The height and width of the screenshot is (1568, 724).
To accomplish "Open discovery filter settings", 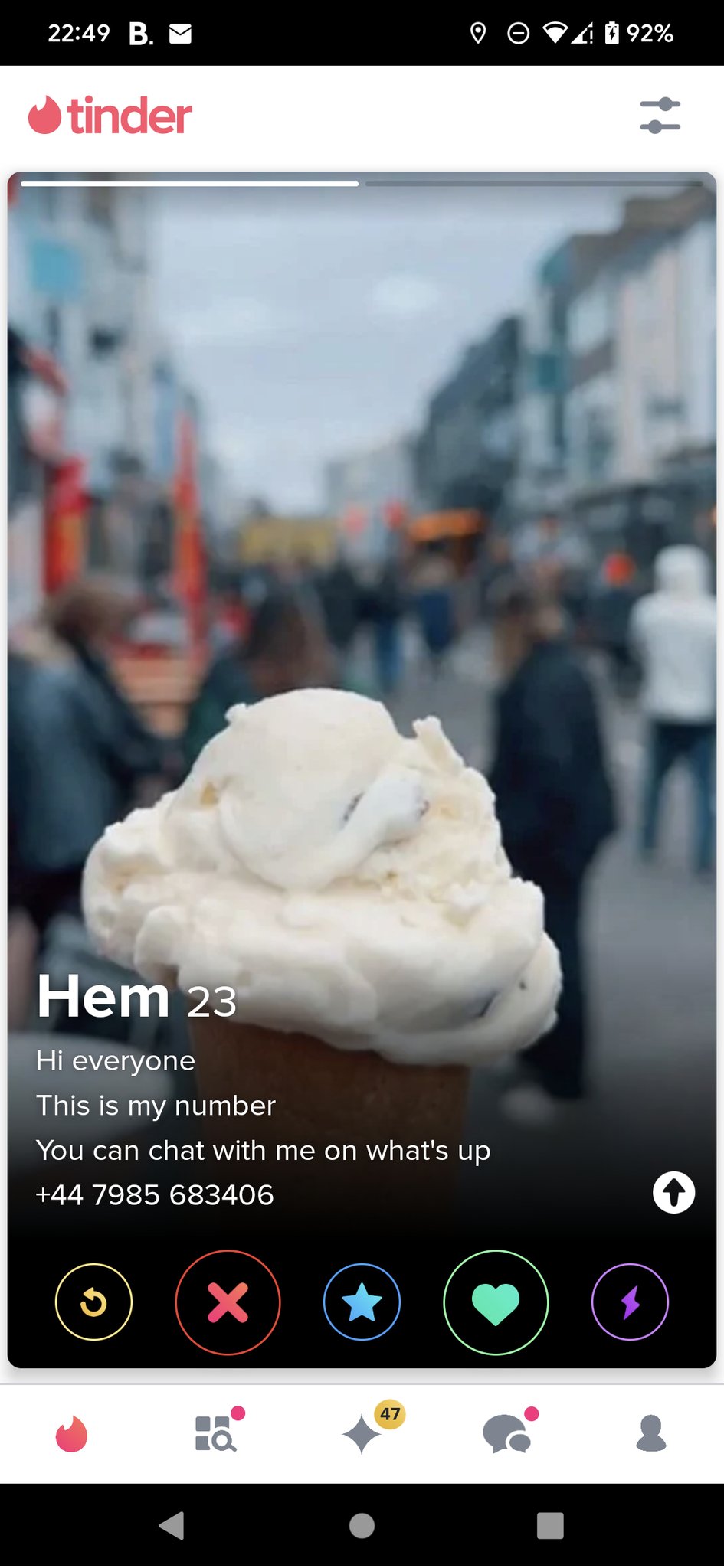I will (660, 116).
